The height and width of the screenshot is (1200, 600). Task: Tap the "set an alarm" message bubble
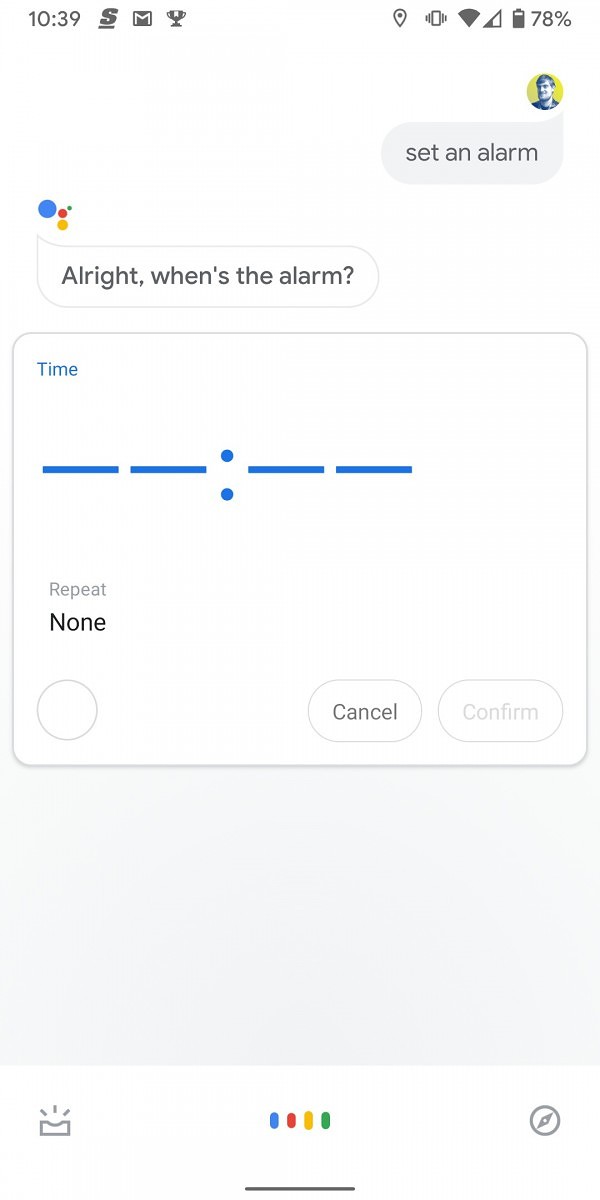[472, 153]
